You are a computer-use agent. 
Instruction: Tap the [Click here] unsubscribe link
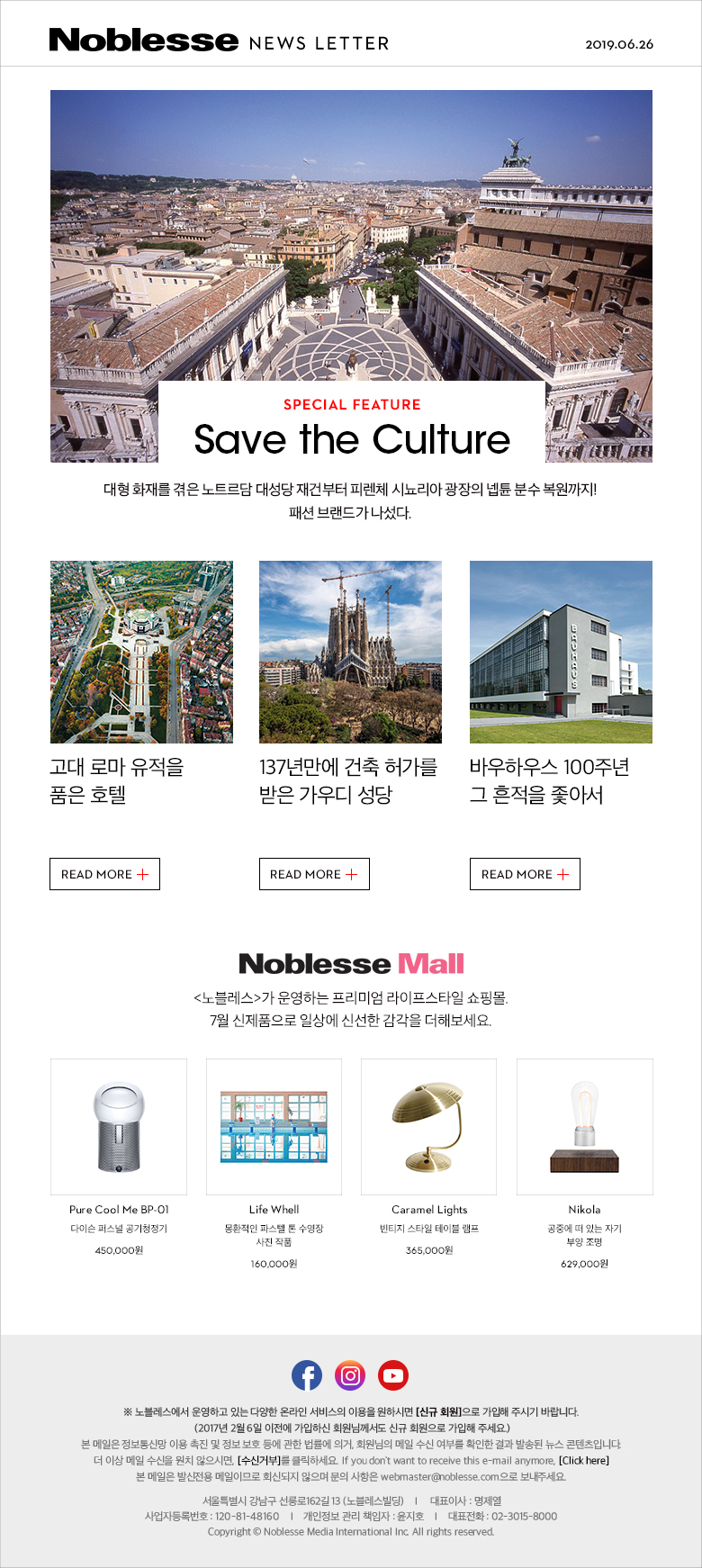click(x=584, y=1460)
